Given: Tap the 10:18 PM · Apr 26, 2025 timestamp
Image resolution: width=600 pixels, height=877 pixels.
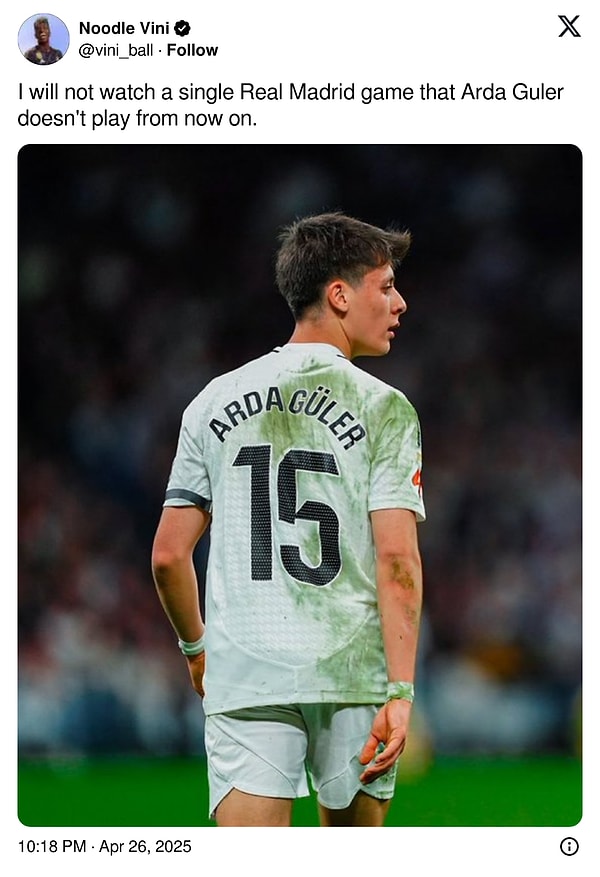Looking at the screenshot, I should click(x=104, y=846).
